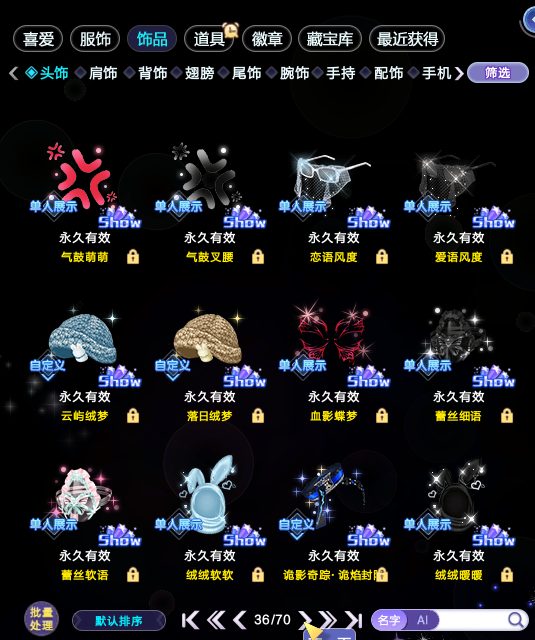Show 最近获得 items
This screenshot has height=640, width=535.
pos(407,39)
